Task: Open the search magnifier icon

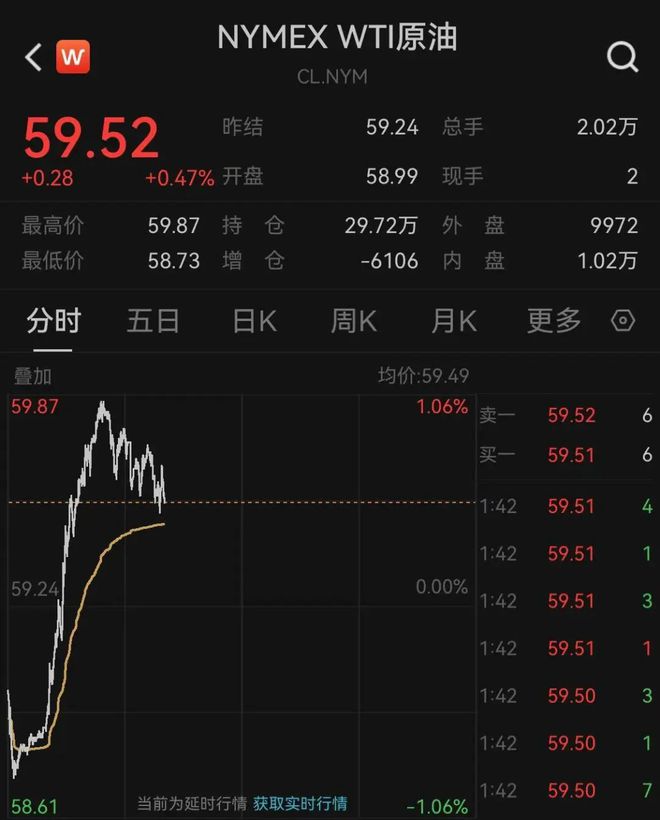Action: click(622, 57)
